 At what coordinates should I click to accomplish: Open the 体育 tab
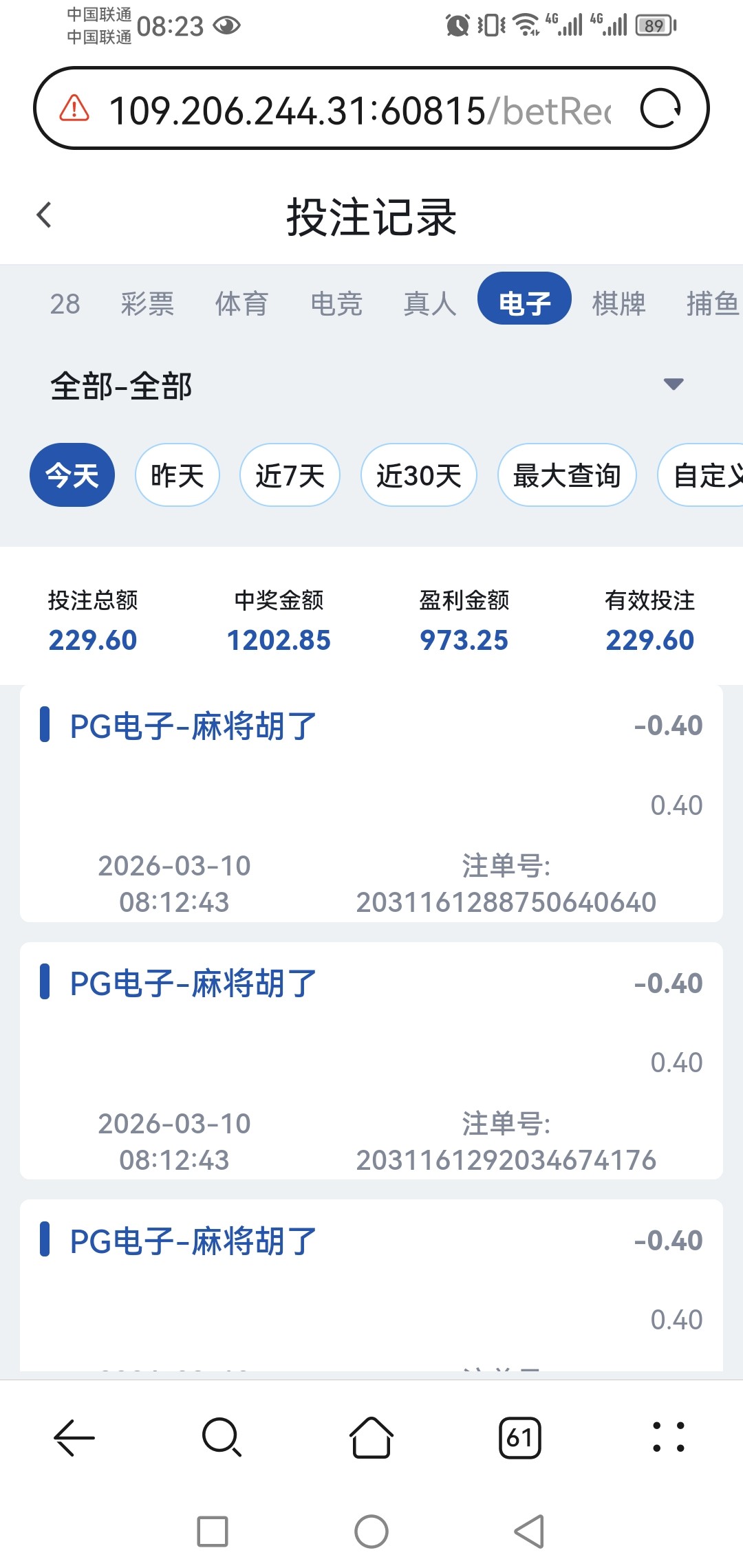point(241,304)
